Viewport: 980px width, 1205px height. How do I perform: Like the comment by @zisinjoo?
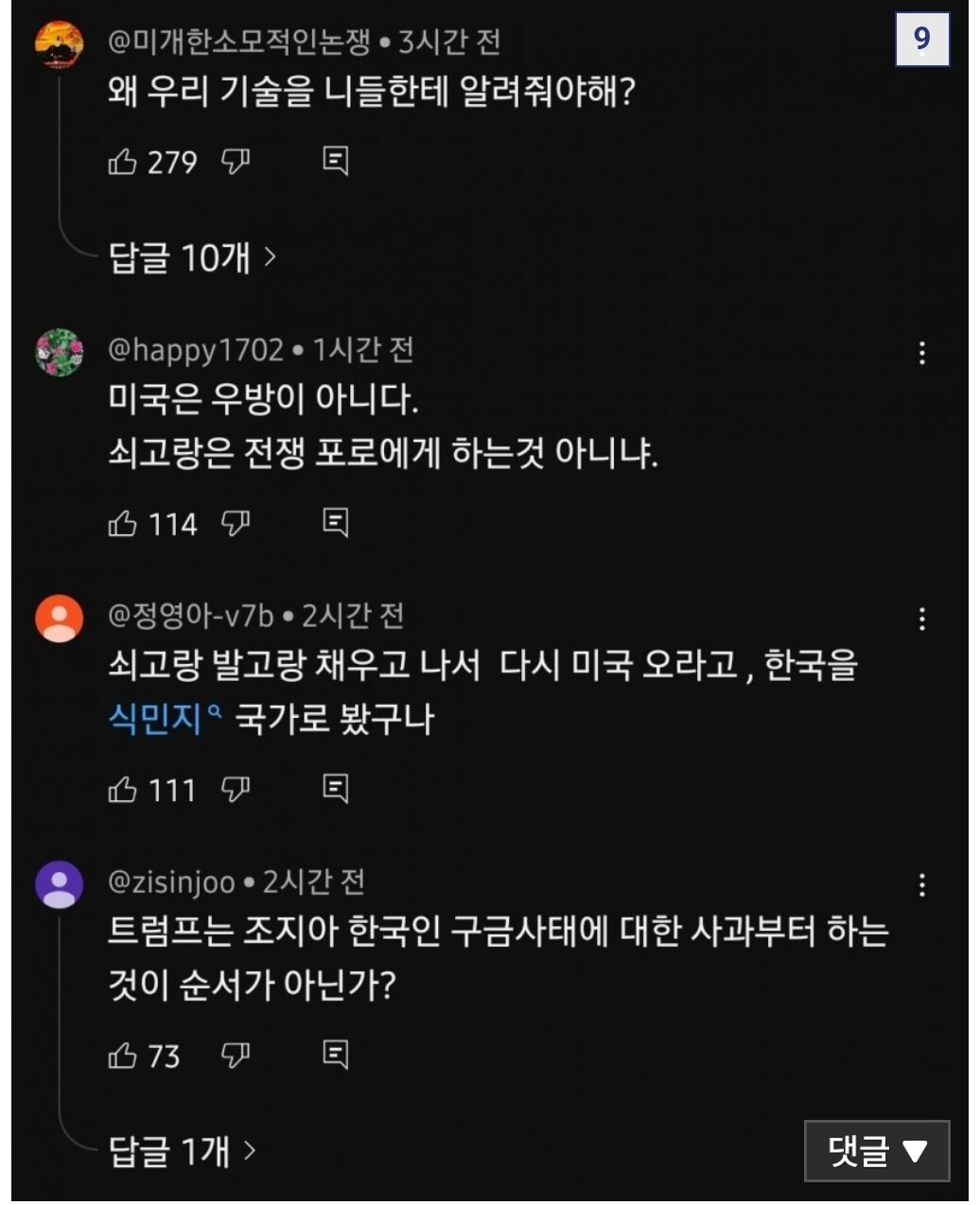123,1056
